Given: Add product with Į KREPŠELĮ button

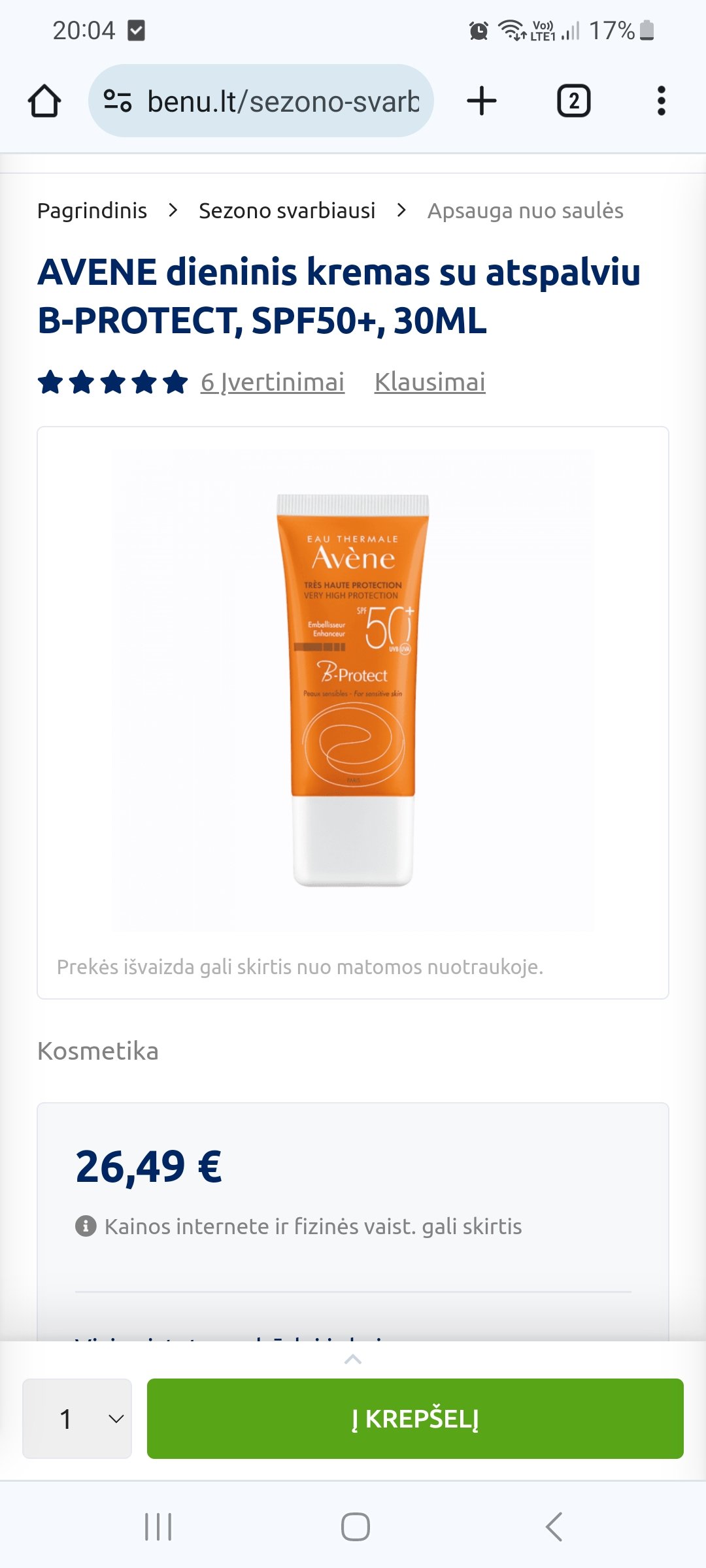Looking at the screenshot, I should click(415, 1418).
